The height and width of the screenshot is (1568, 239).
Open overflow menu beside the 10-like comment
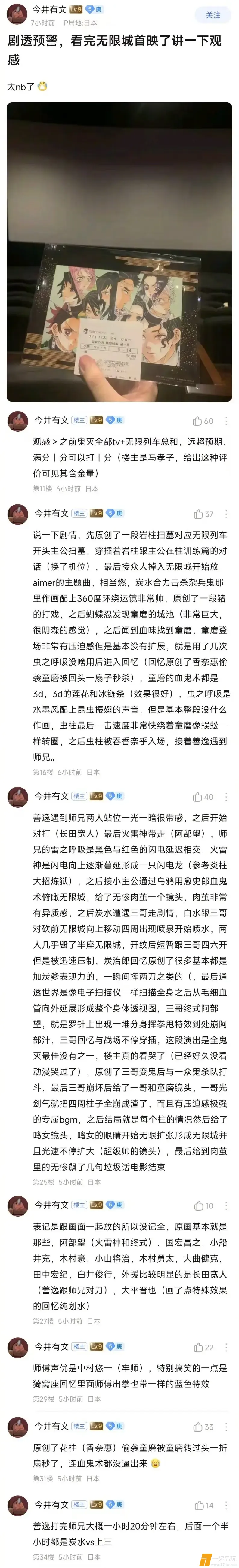226,1188
